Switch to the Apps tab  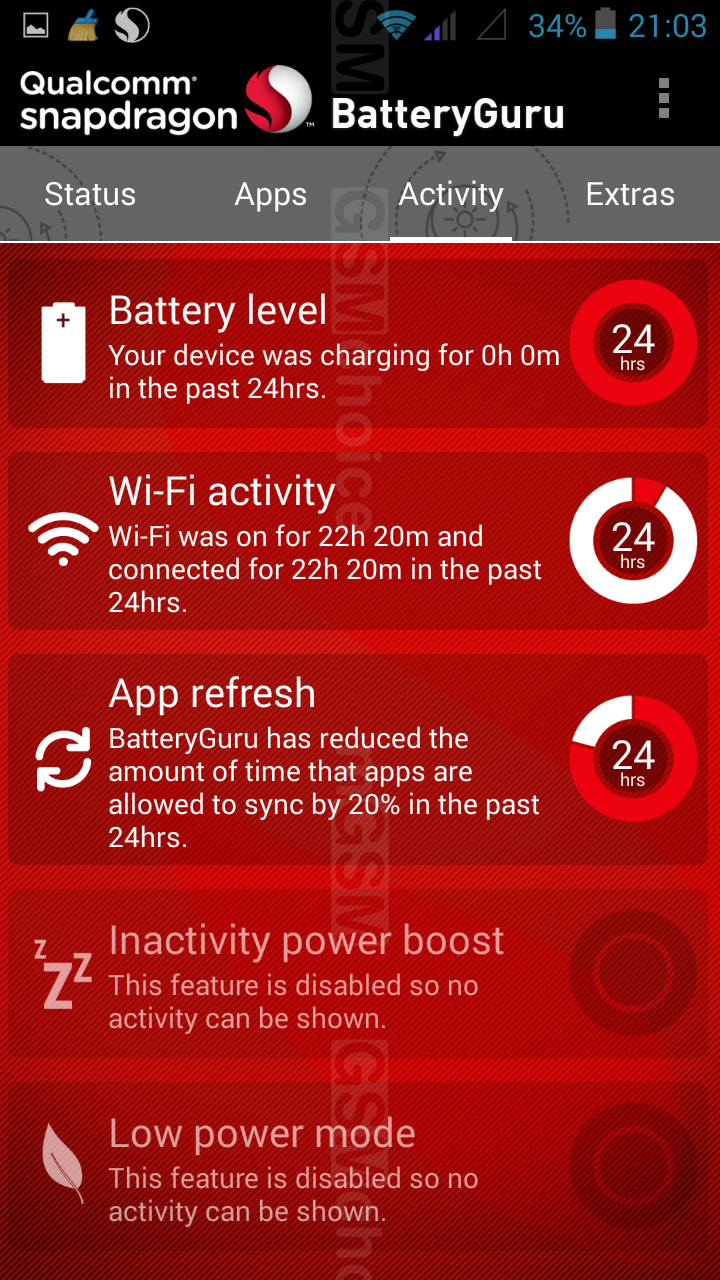[270, 194]
